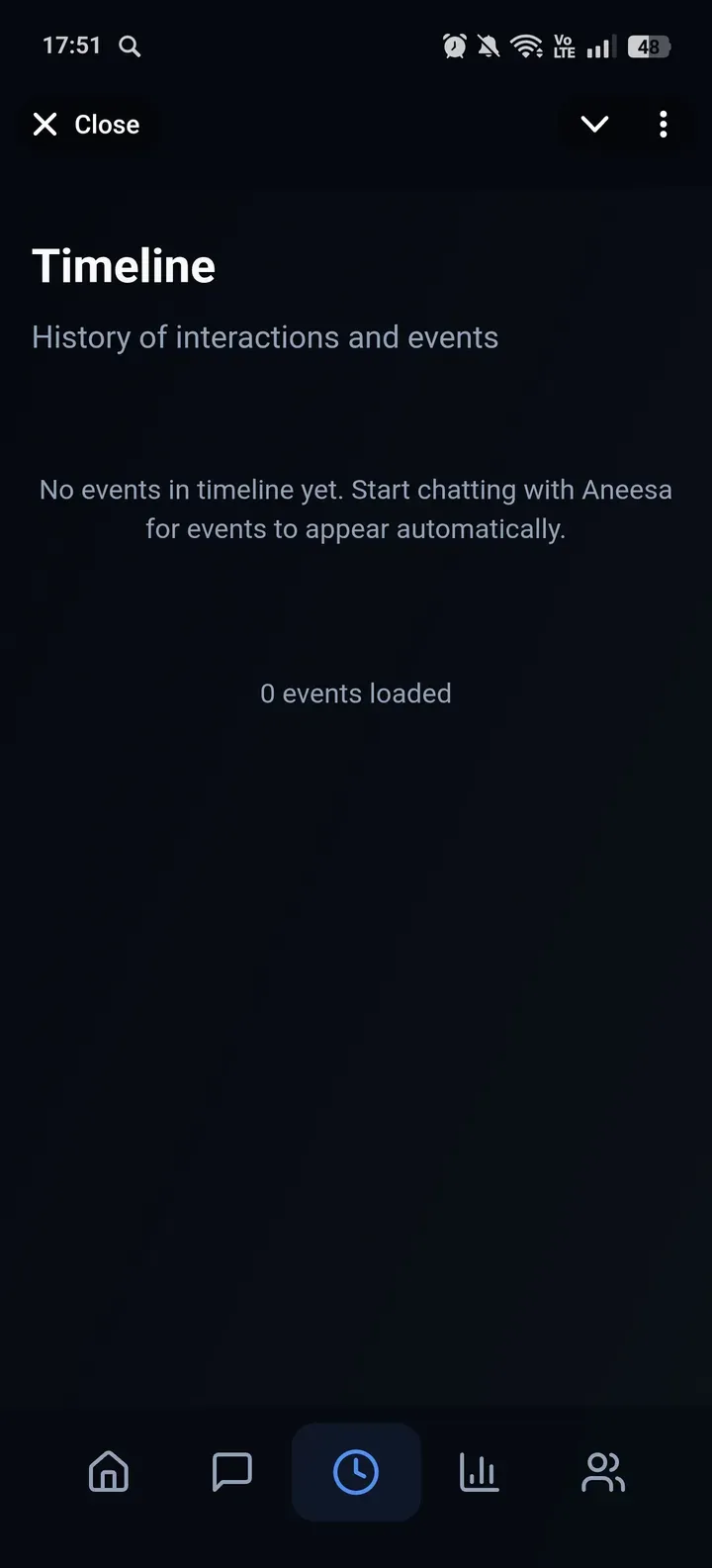
Task: Open the Analytics bar chart view
Action: [x=479, y=1472]
